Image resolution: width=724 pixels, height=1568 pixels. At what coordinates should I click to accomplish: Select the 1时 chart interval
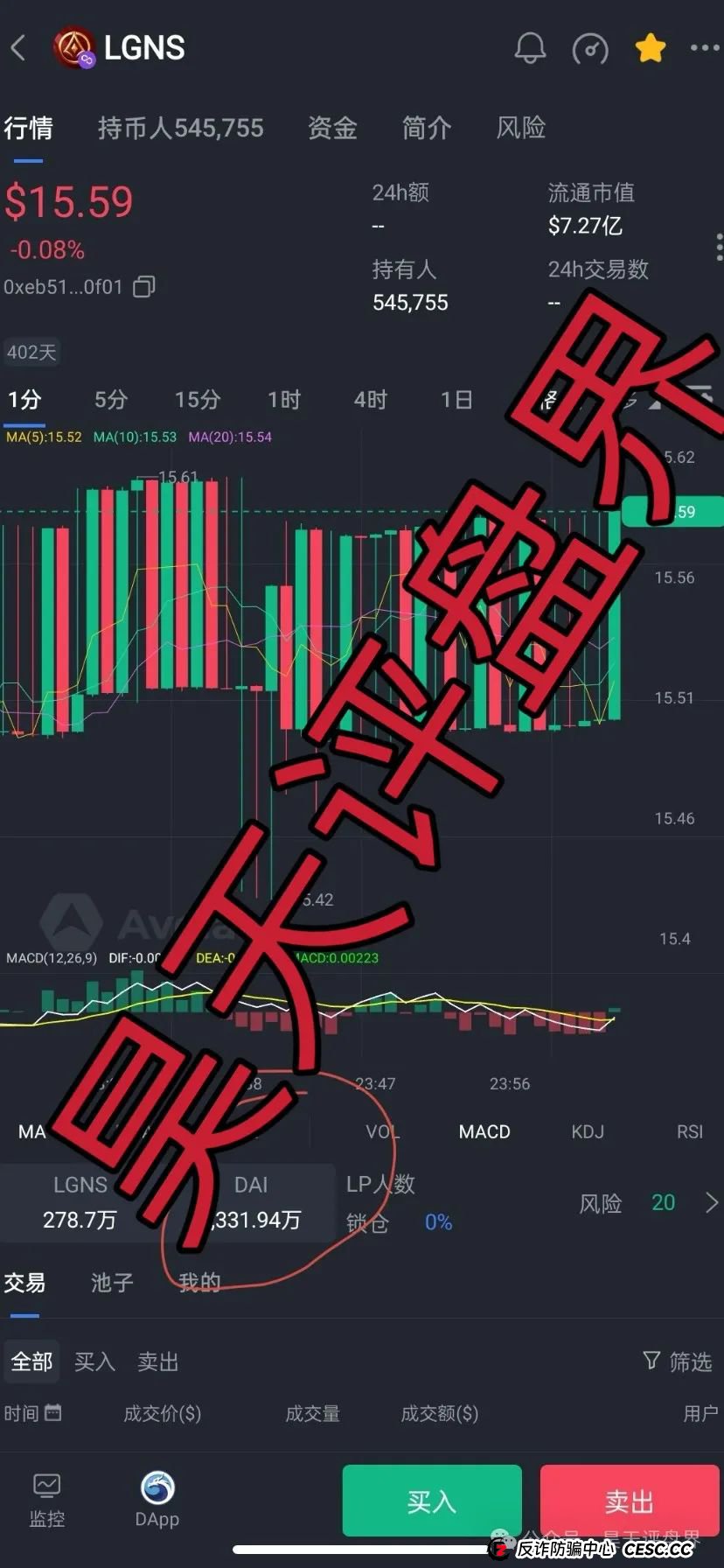pos(284,400)
